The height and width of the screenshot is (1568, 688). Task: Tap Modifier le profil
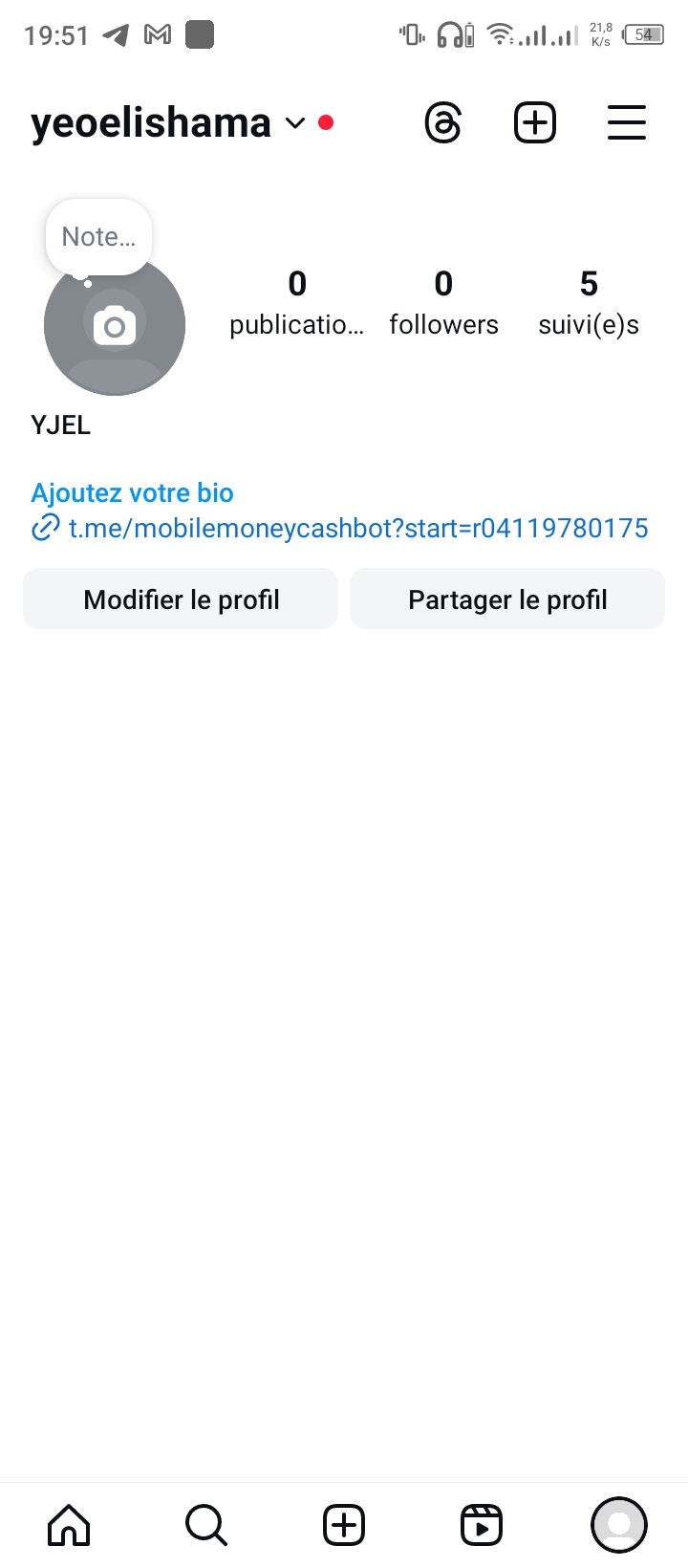click(x=181, y=599)
